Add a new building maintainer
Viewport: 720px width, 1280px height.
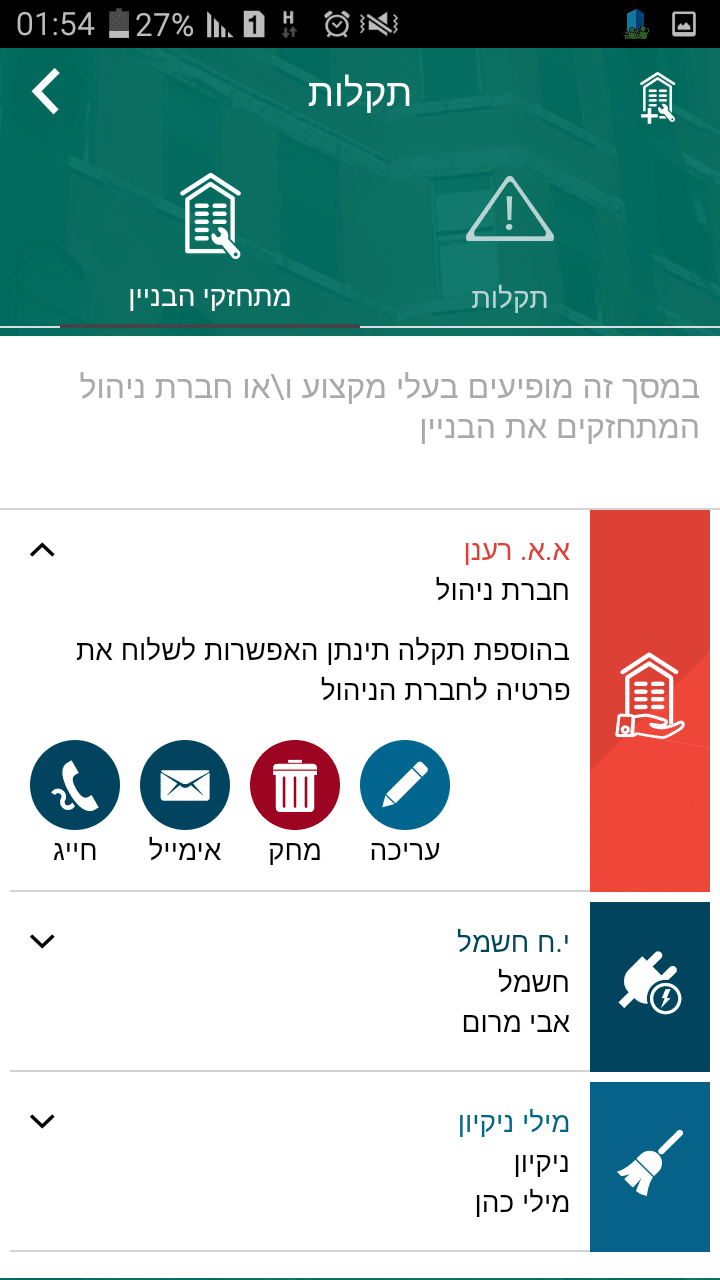click(x=657, y=97)
